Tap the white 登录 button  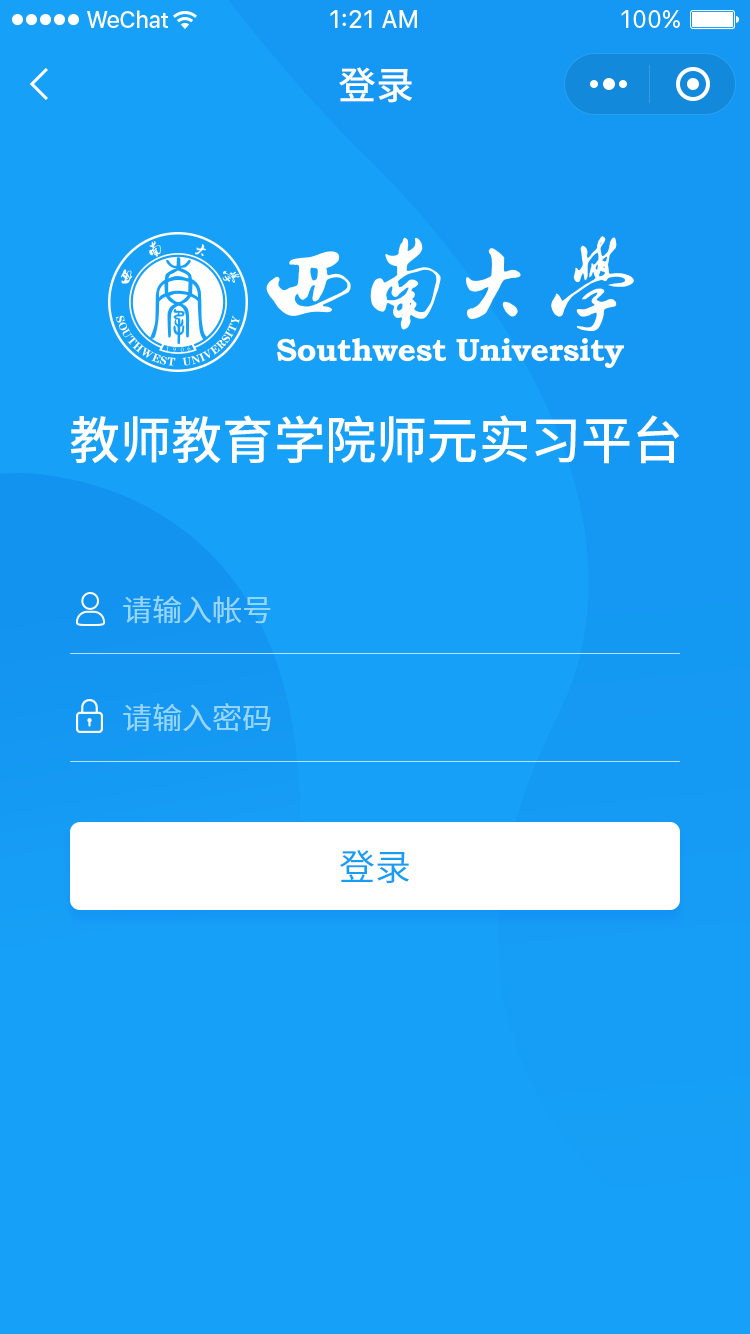pos(375,866)
